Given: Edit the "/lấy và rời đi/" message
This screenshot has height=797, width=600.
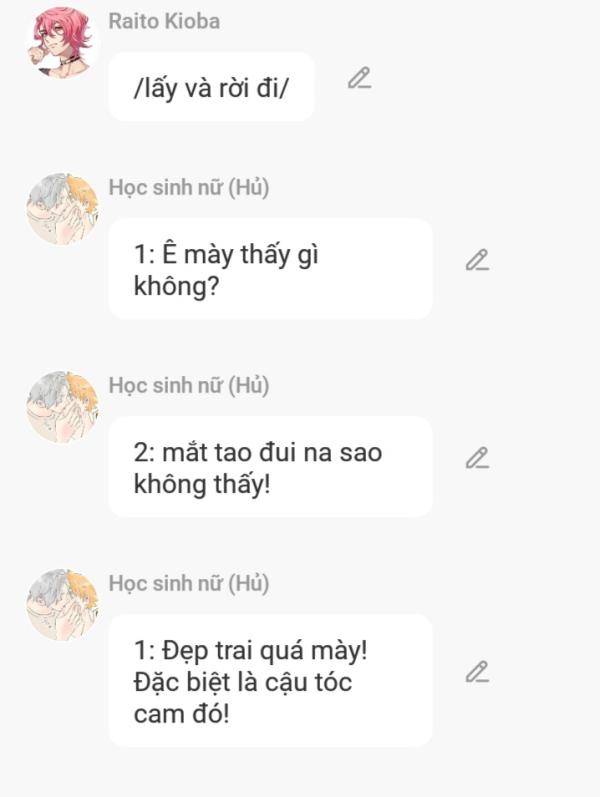Looking at the screenshot, I should tap(359, 78).
